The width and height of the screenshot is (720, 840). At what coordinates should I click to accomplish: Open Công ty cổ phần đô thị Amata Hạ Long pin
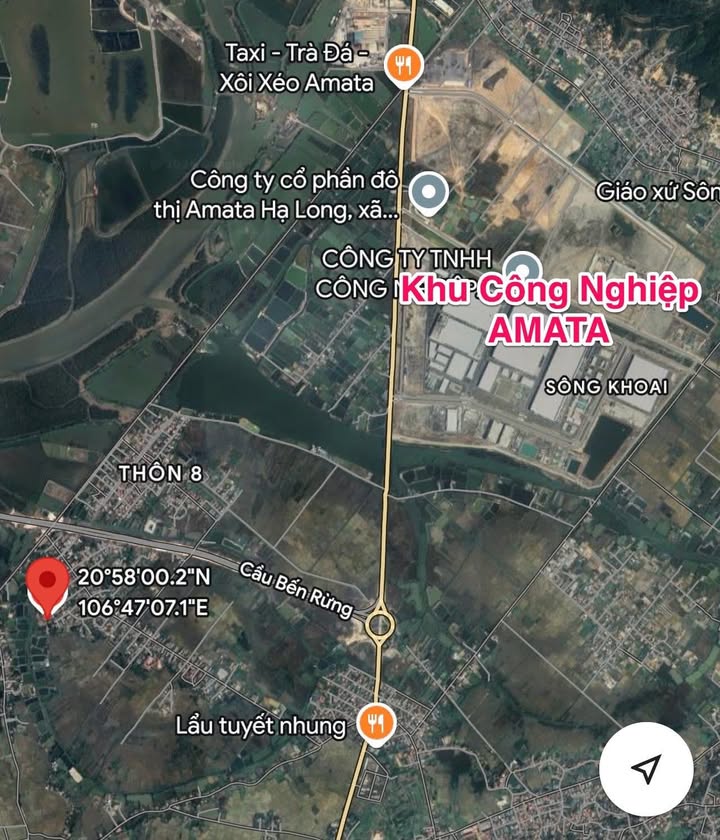point(430,194)
